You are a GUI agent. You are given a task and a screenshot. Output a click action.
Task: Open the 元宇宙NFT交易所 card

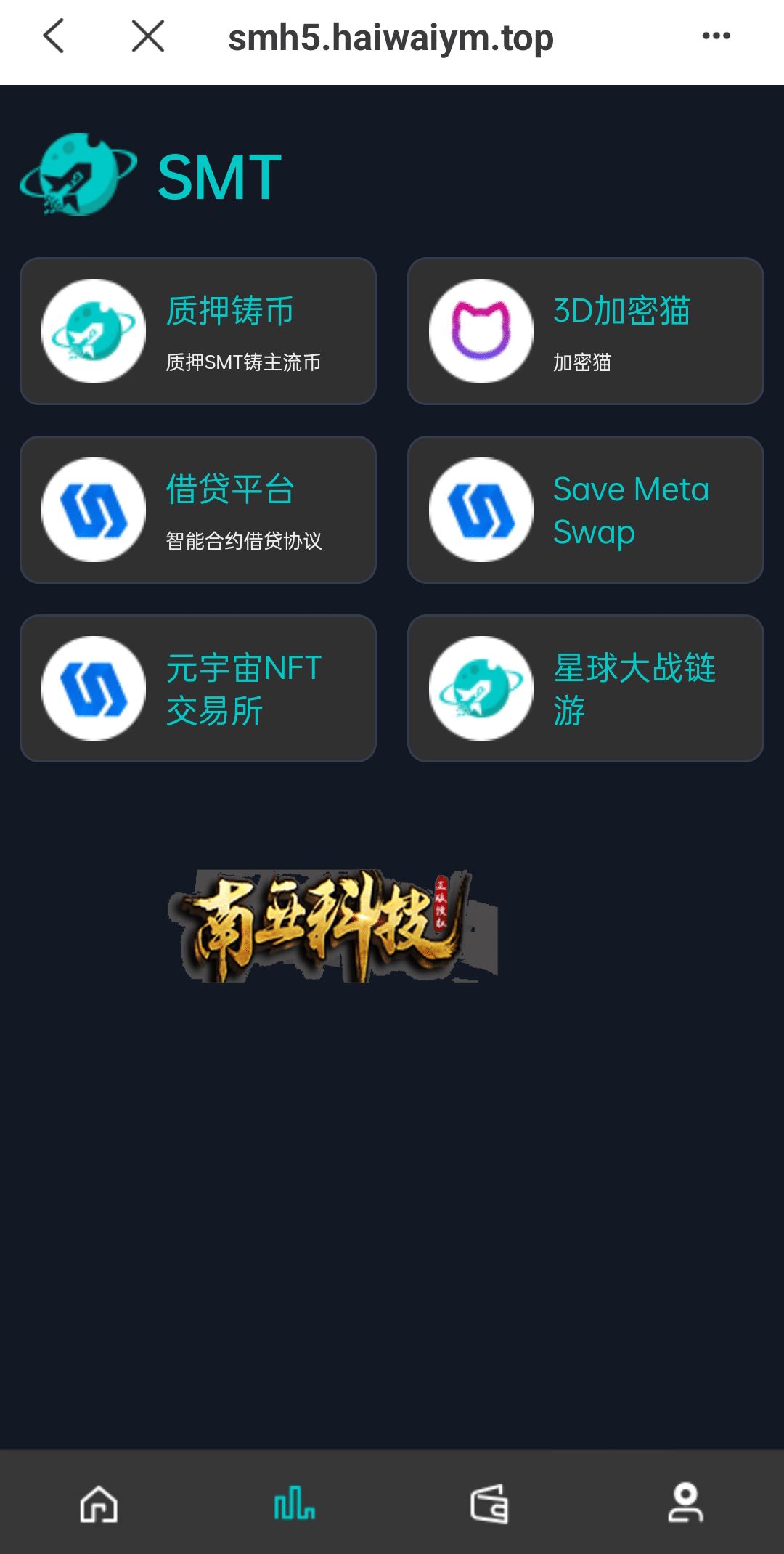pyautogui.click(x=198, y=688)
